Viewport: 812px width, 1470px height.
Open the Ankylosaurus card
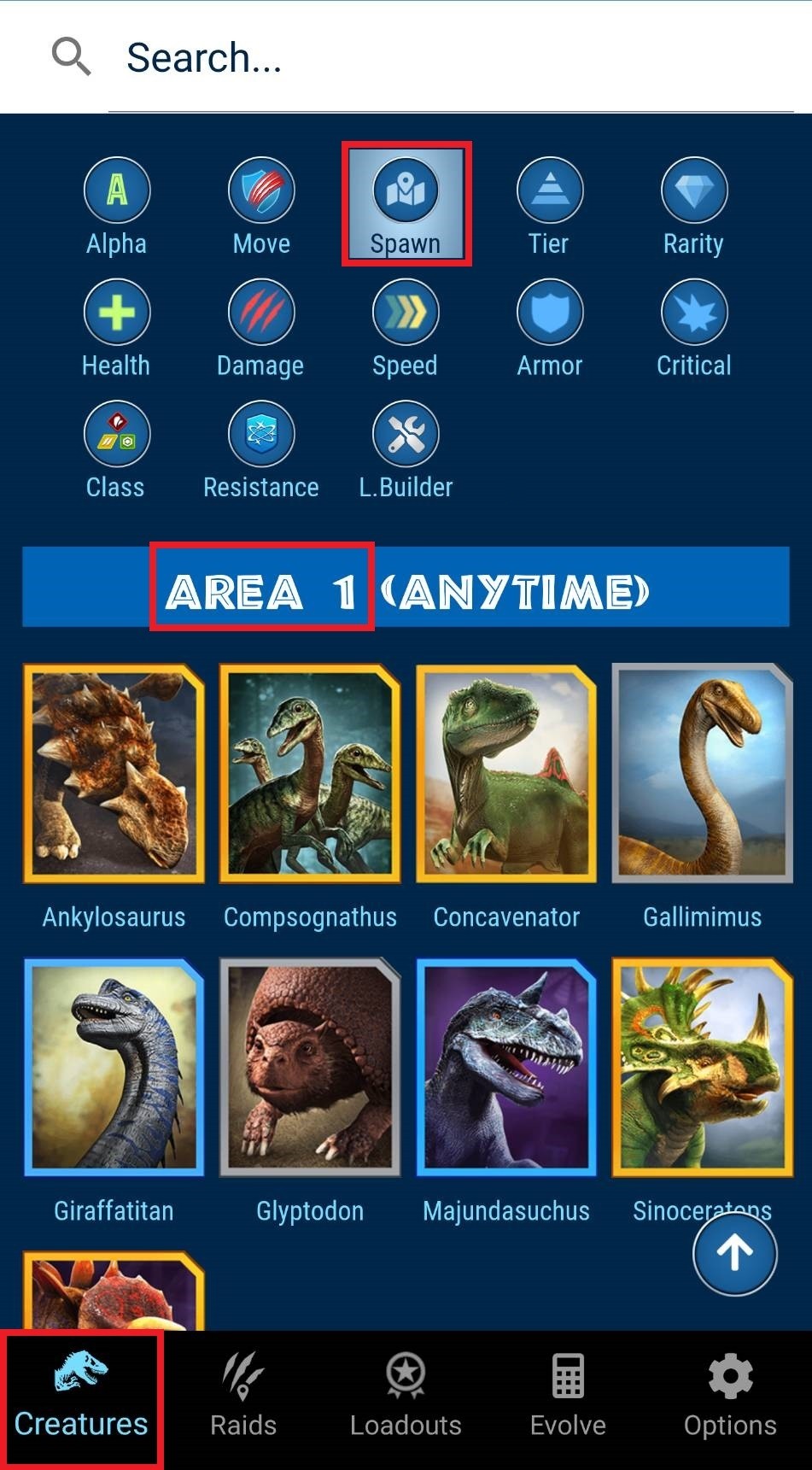114,773
